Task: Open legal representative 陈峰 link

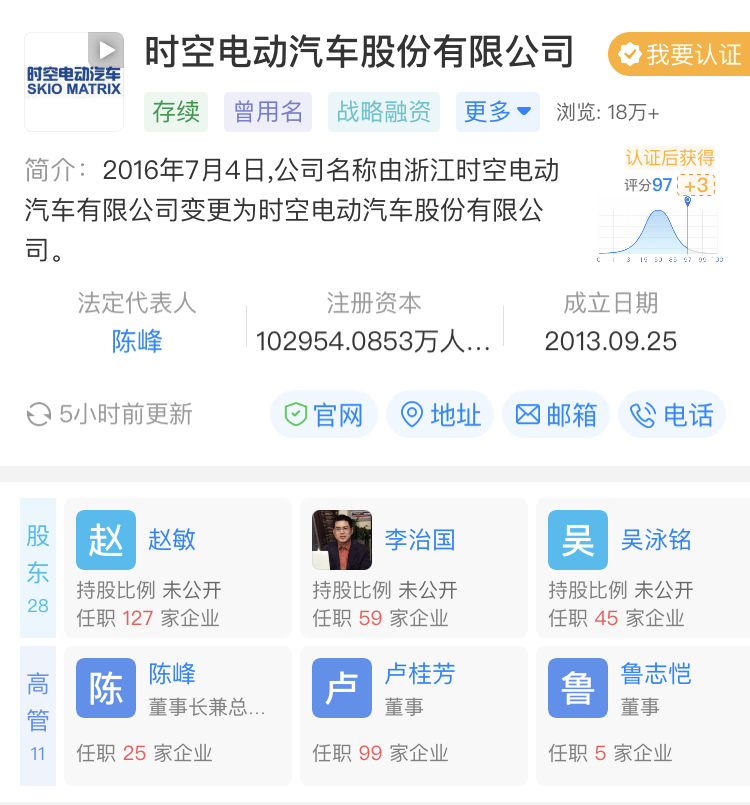Action: click(x=137, y=341)
